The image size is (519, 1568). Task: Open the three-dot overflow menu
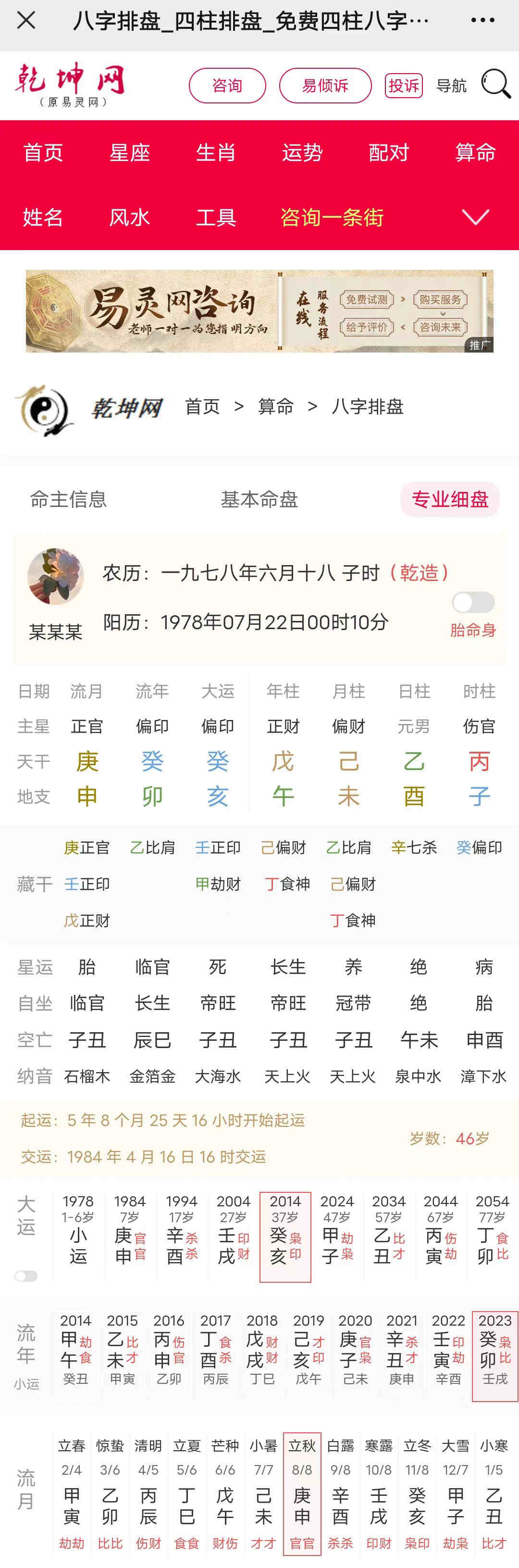482,21
